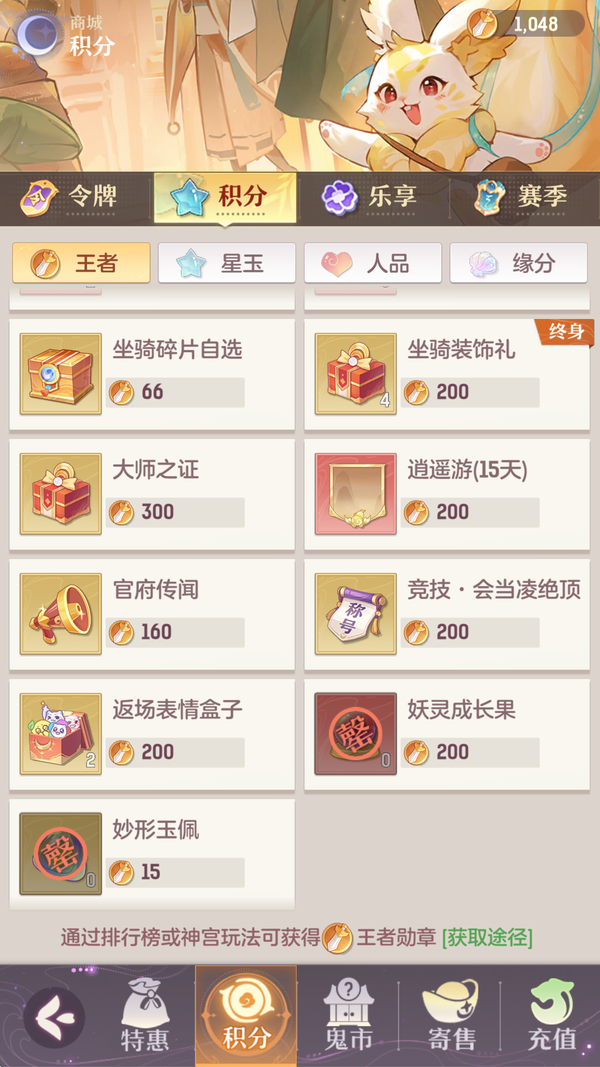Select the 缘分 sub-tab
This screenshot has height=1067, width=600.
coord(517,263)
